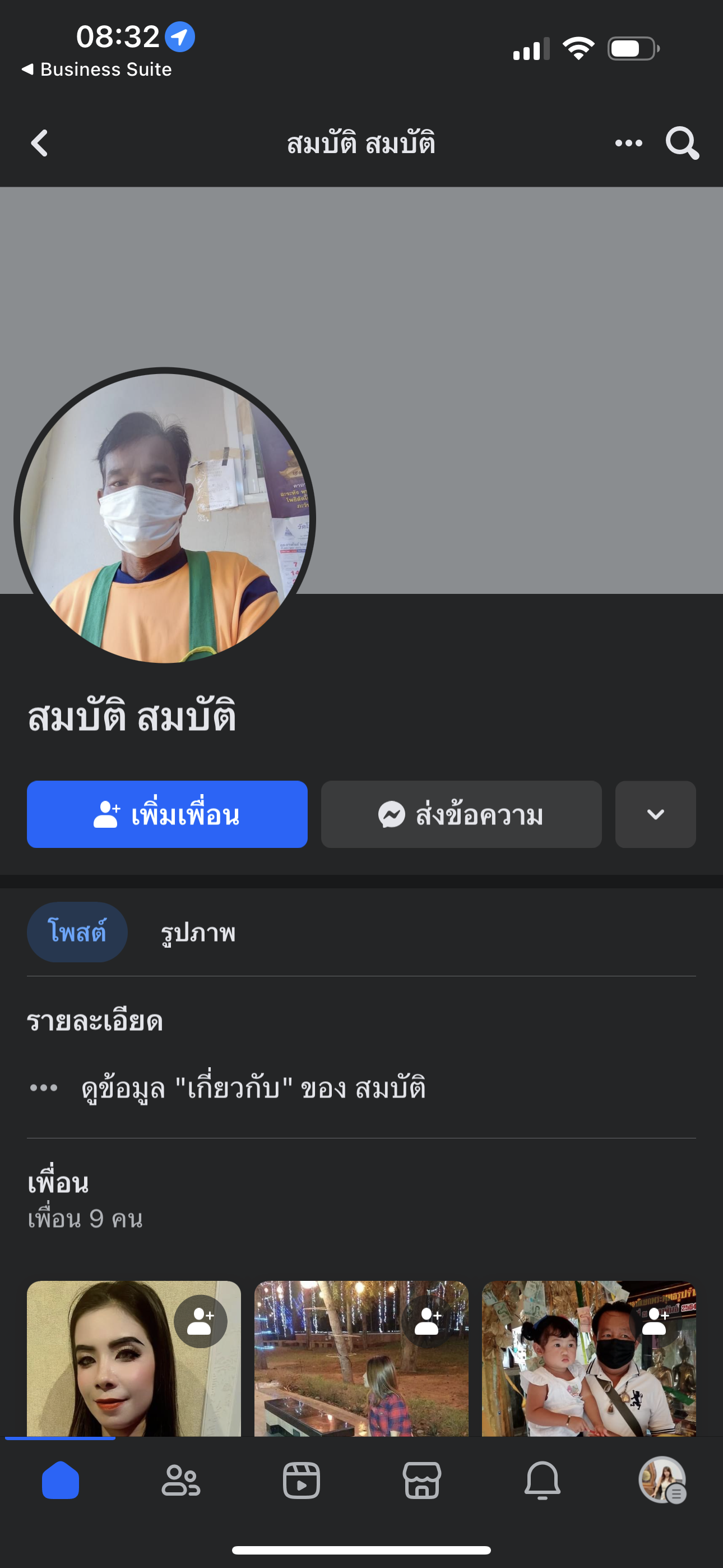This screenshot has width=723, height=1568.
Task: Tap the เพิ่มเพื่อน add friend button
Action: [x=167, y=814]
